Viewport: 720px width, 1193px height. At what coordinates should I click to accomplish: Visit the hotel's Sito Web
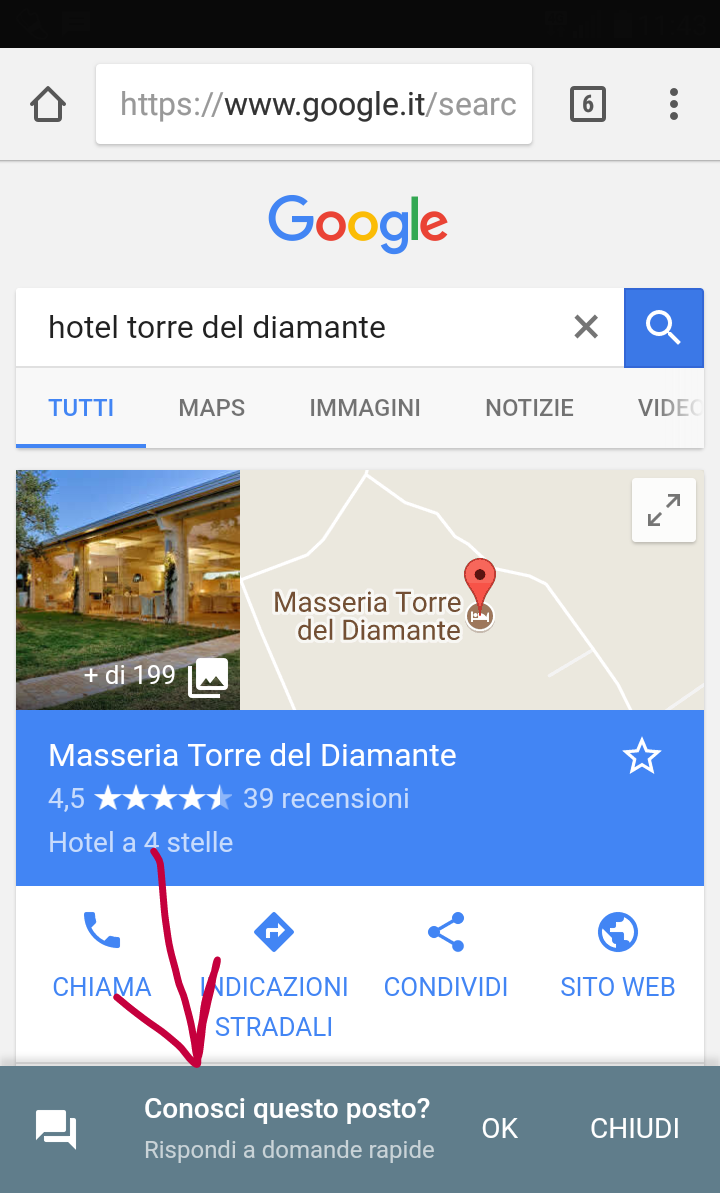pos(617,955)
